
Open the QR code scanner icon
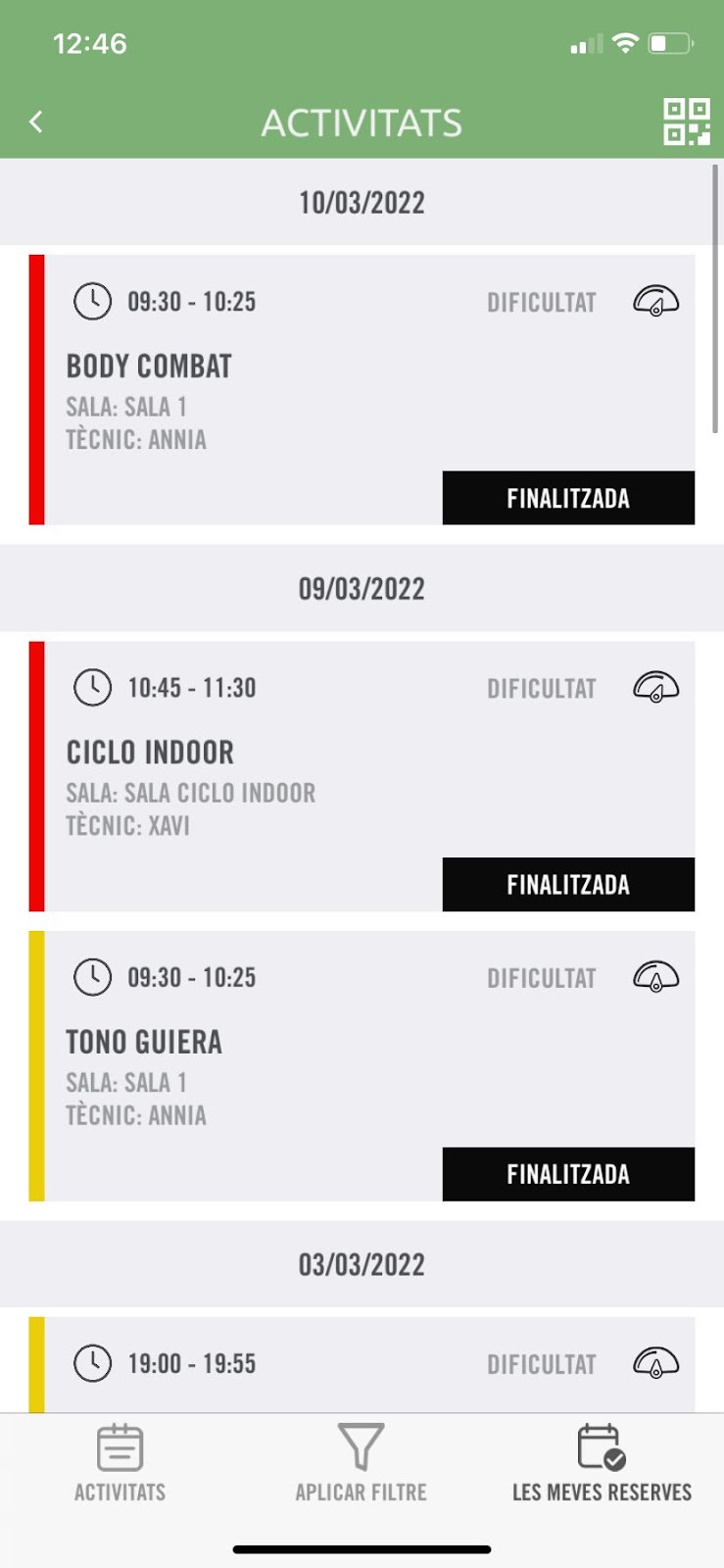[686, 122]
